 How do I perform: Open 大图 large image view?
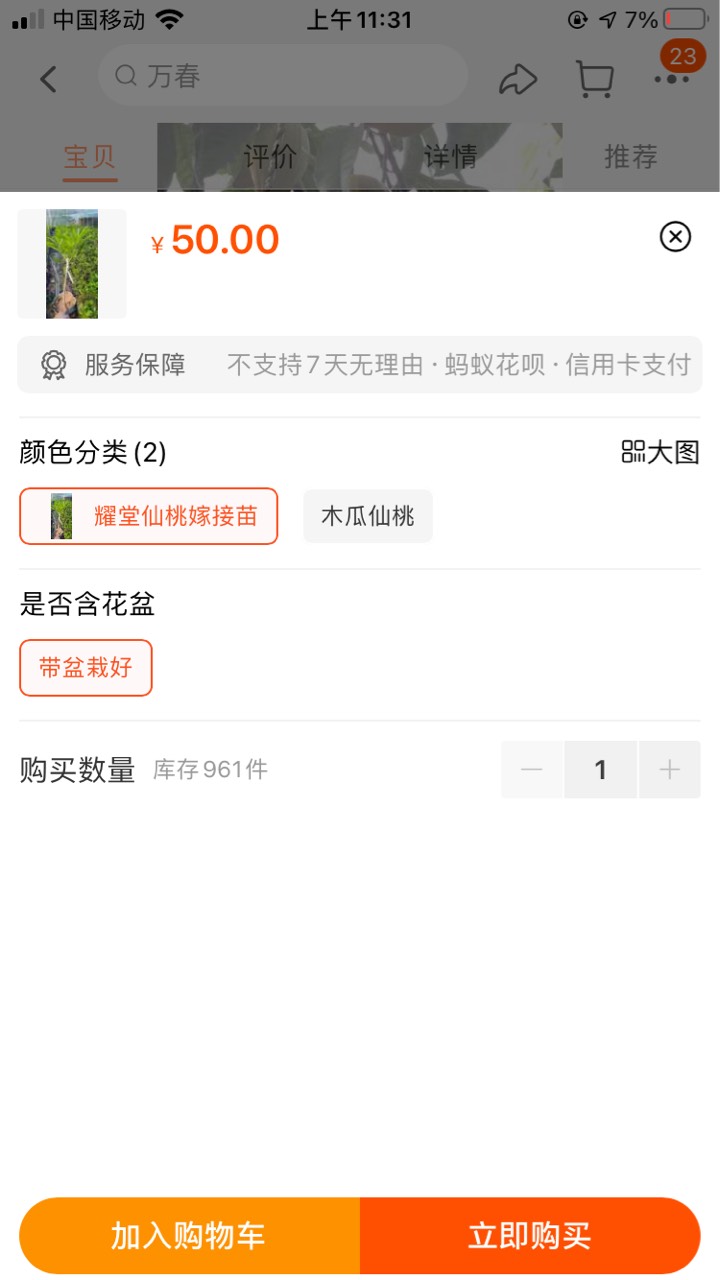pyautogui.click(x=660, y=452)
